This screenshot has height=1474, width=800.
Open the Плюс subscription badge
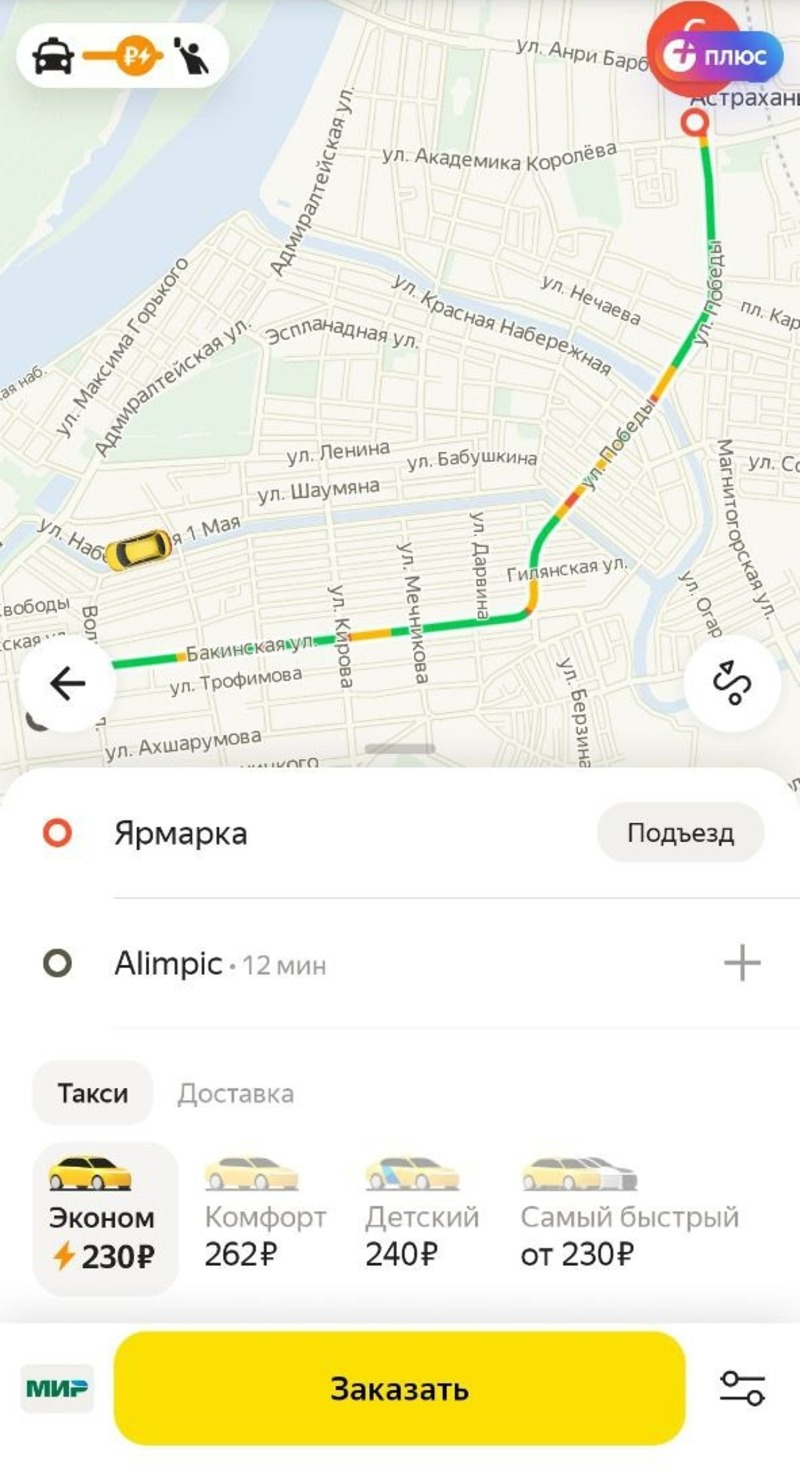(722, 56)
